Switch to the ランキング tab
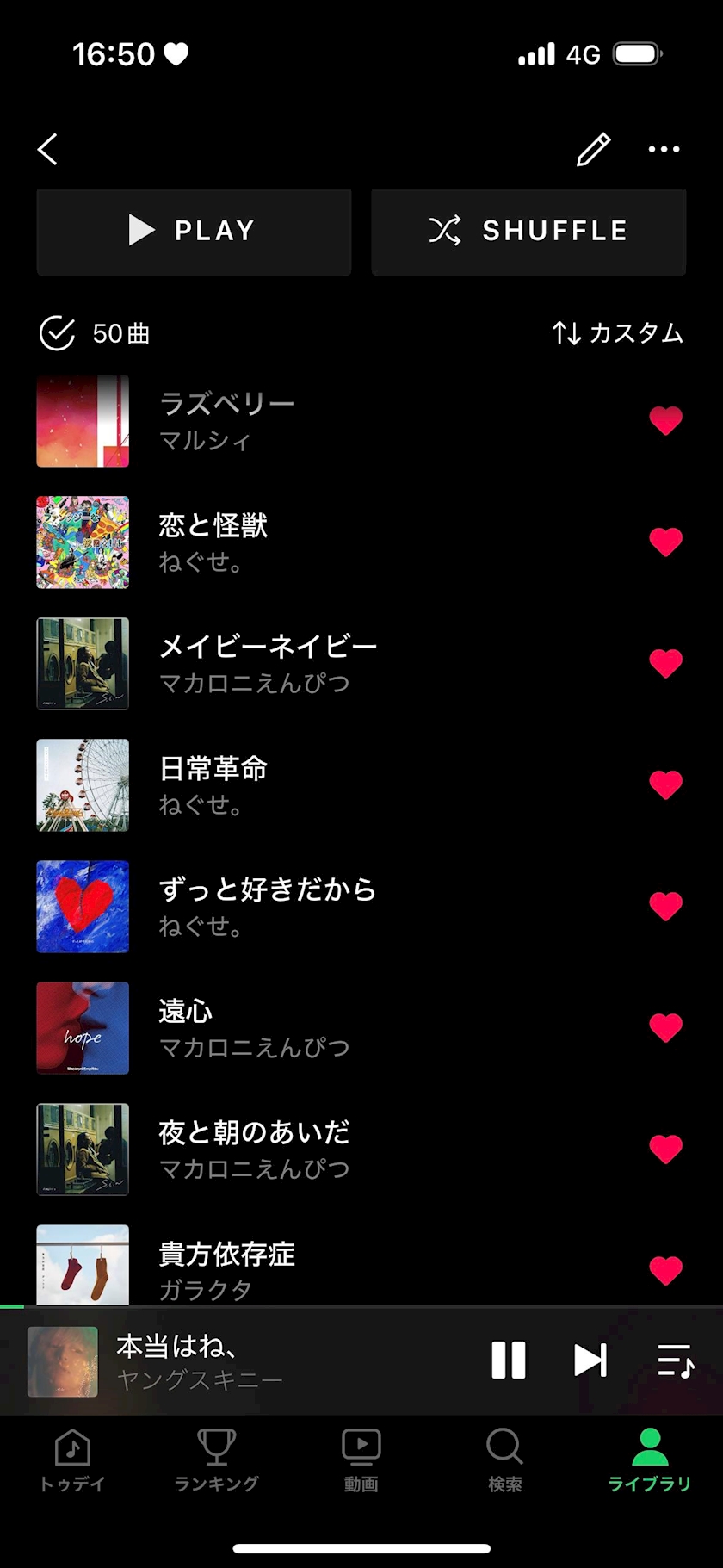Image resolution: width=723 pixels, height=1568 pixels. tap(217, 1460)
